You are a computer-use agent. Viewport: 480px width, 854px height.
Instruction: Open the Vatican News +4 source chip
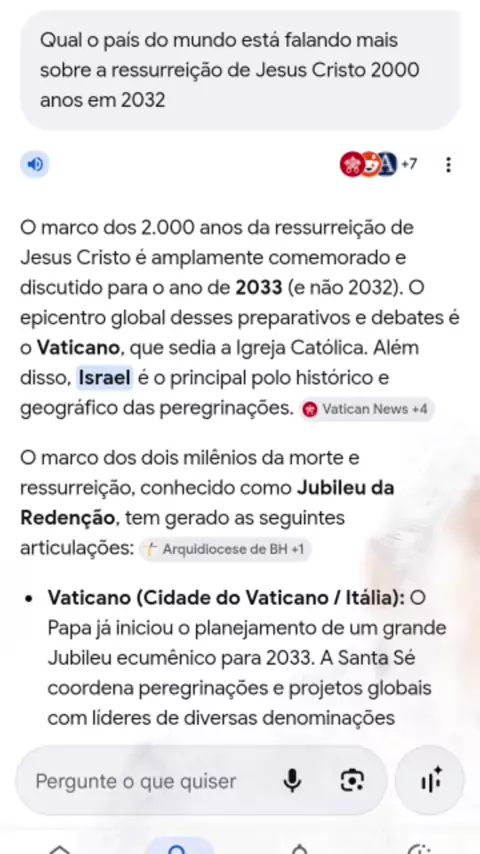pyautogui.click(x=366, y=409)
